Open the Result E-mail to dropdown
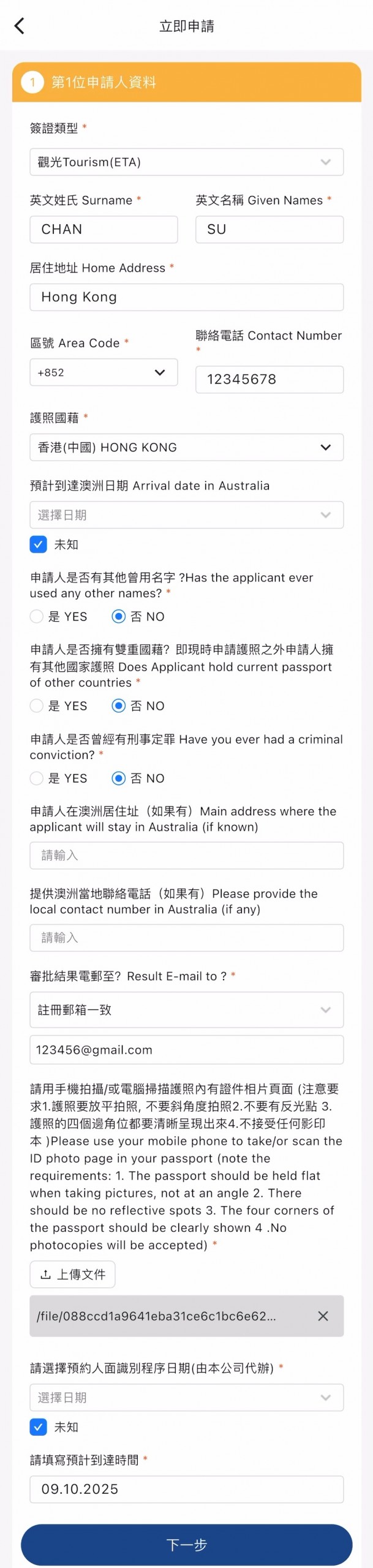The width and height of the screenshot is (373, 1568). point(186,1010)
